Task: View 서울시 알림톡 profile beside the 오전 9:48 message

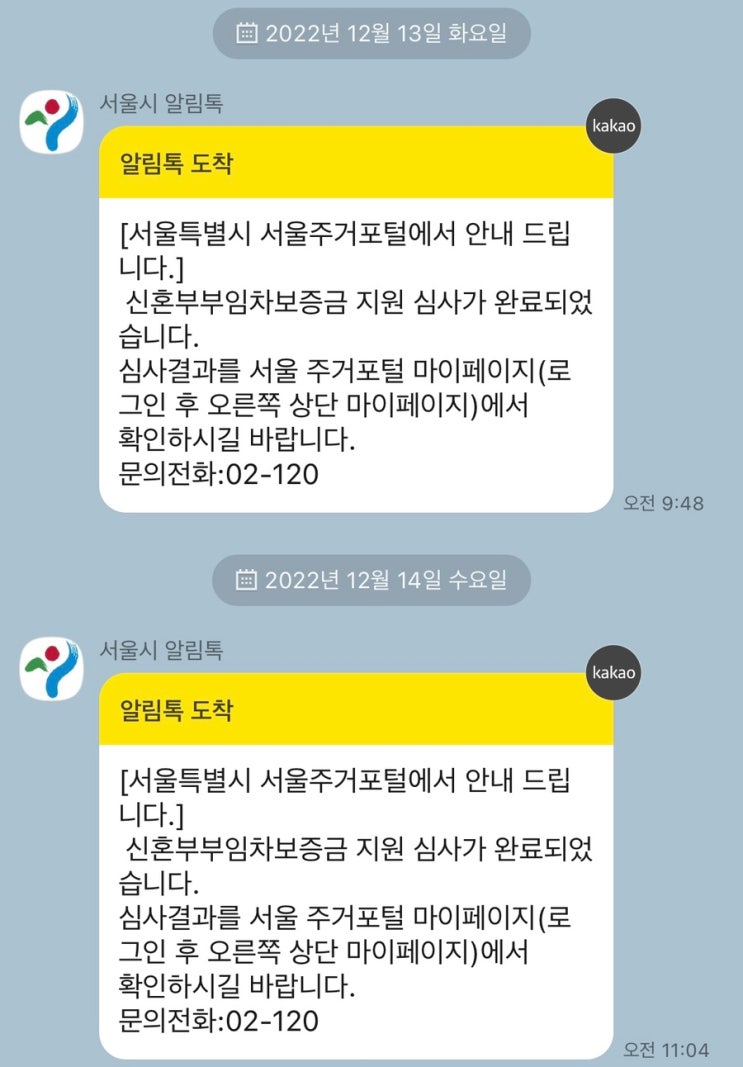Action: pyautogui.click(x=52, y=122)
